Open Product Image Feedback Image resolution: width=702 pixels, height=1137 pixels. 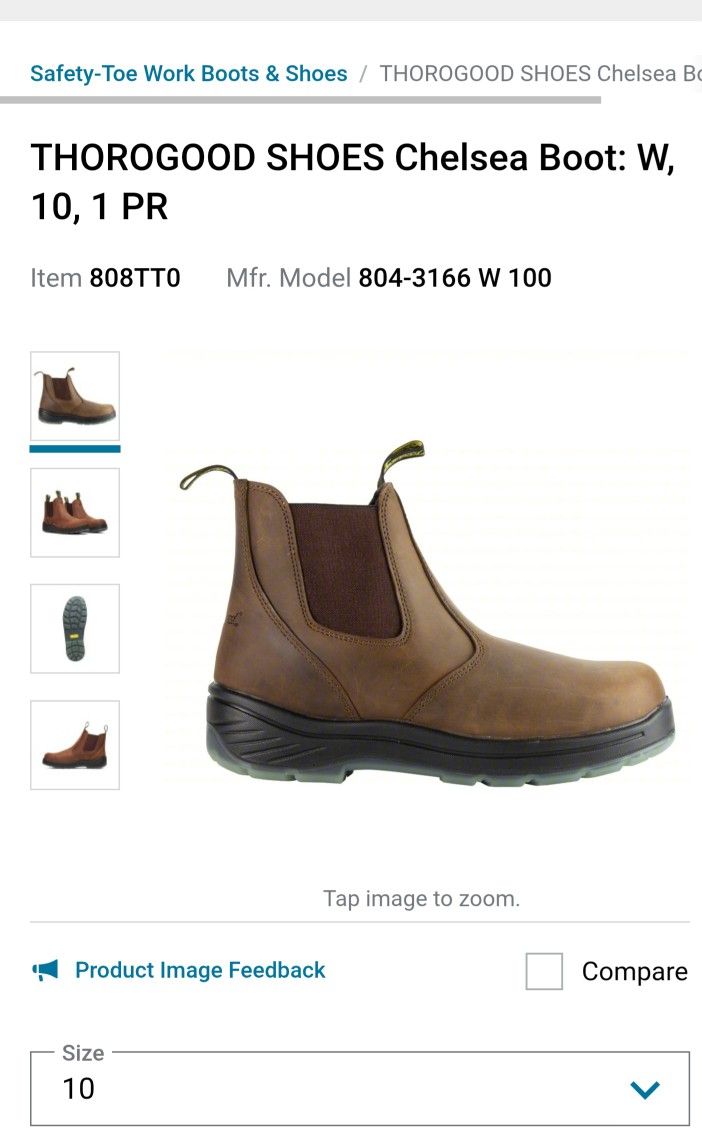click(200, 970)
